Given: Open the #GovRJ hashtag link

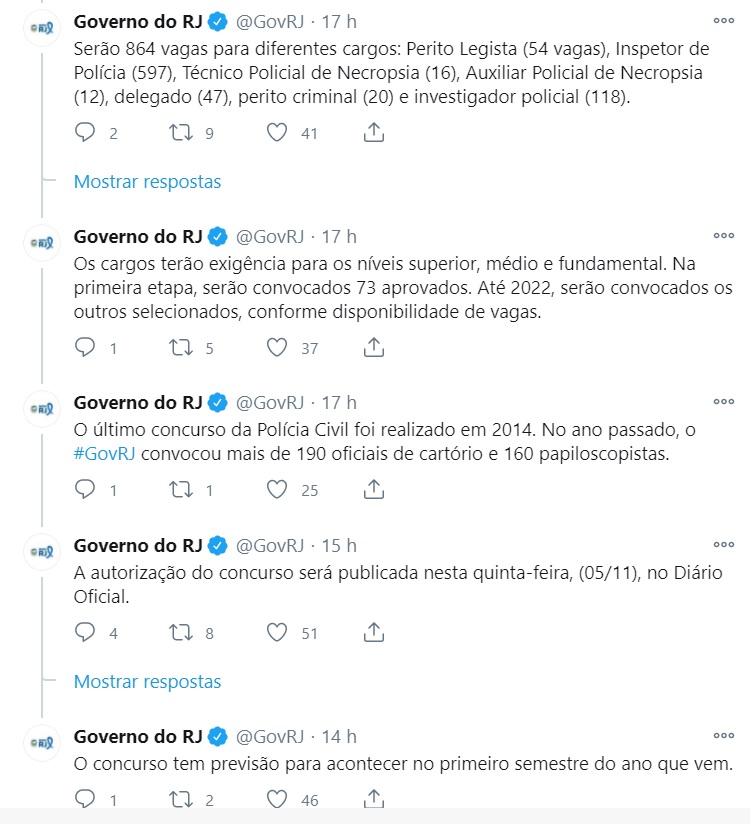Looking at the screenshot, I should (105, 454).
